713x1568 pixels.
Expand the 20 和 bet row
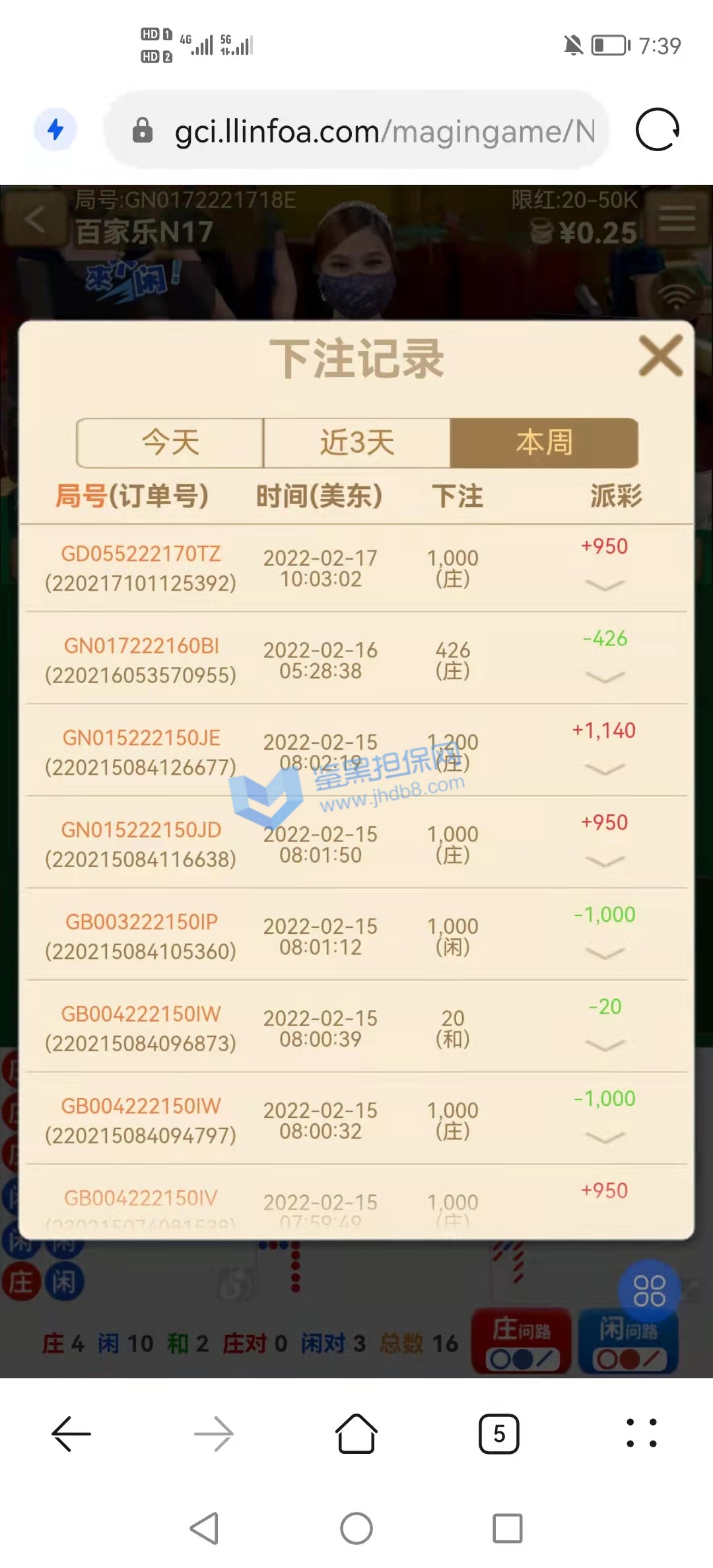(x=604, y=1045)
